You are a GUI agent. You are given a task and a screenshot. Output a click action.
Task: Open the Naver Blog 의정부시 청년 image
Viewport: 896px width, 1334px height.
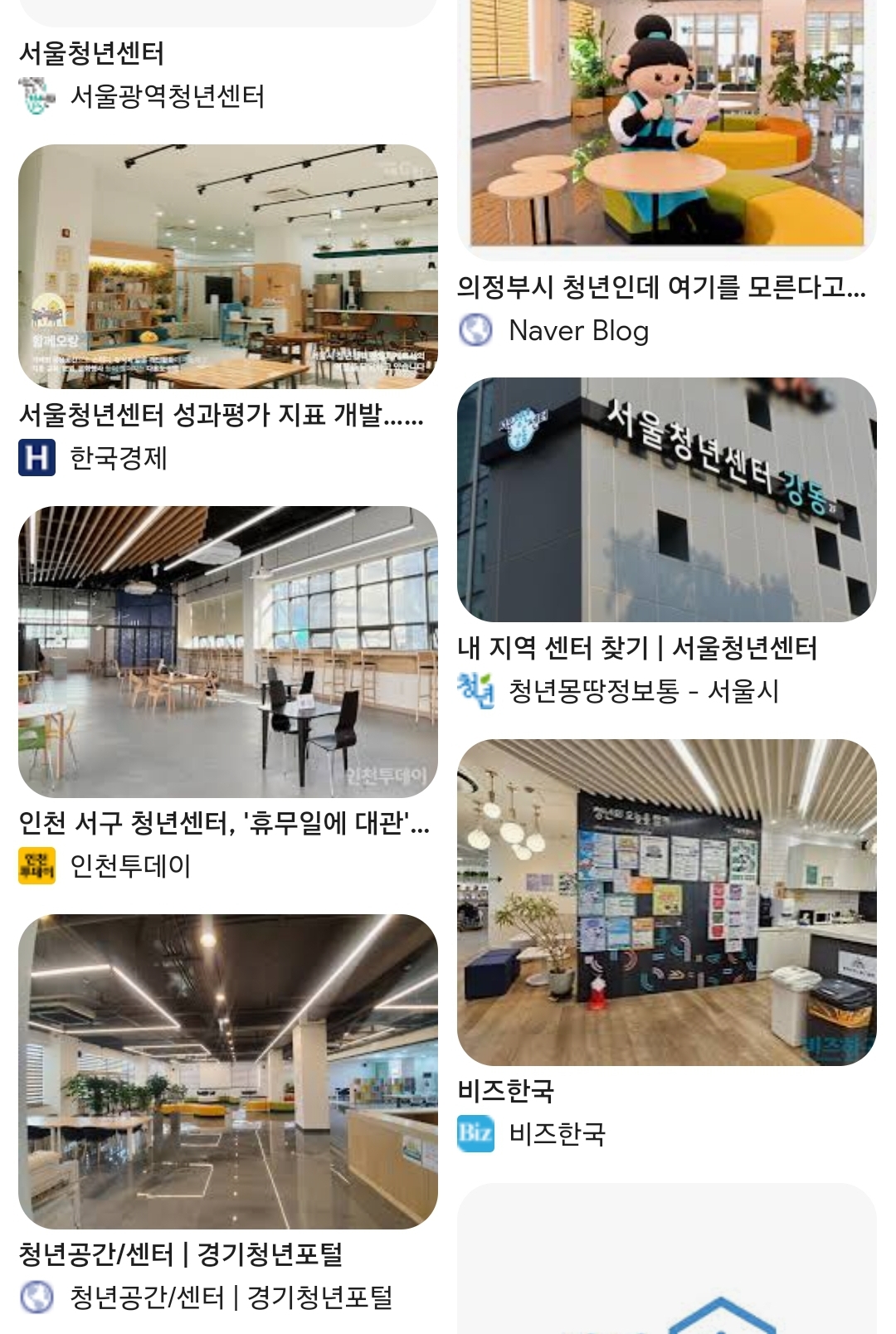(666, 124)
